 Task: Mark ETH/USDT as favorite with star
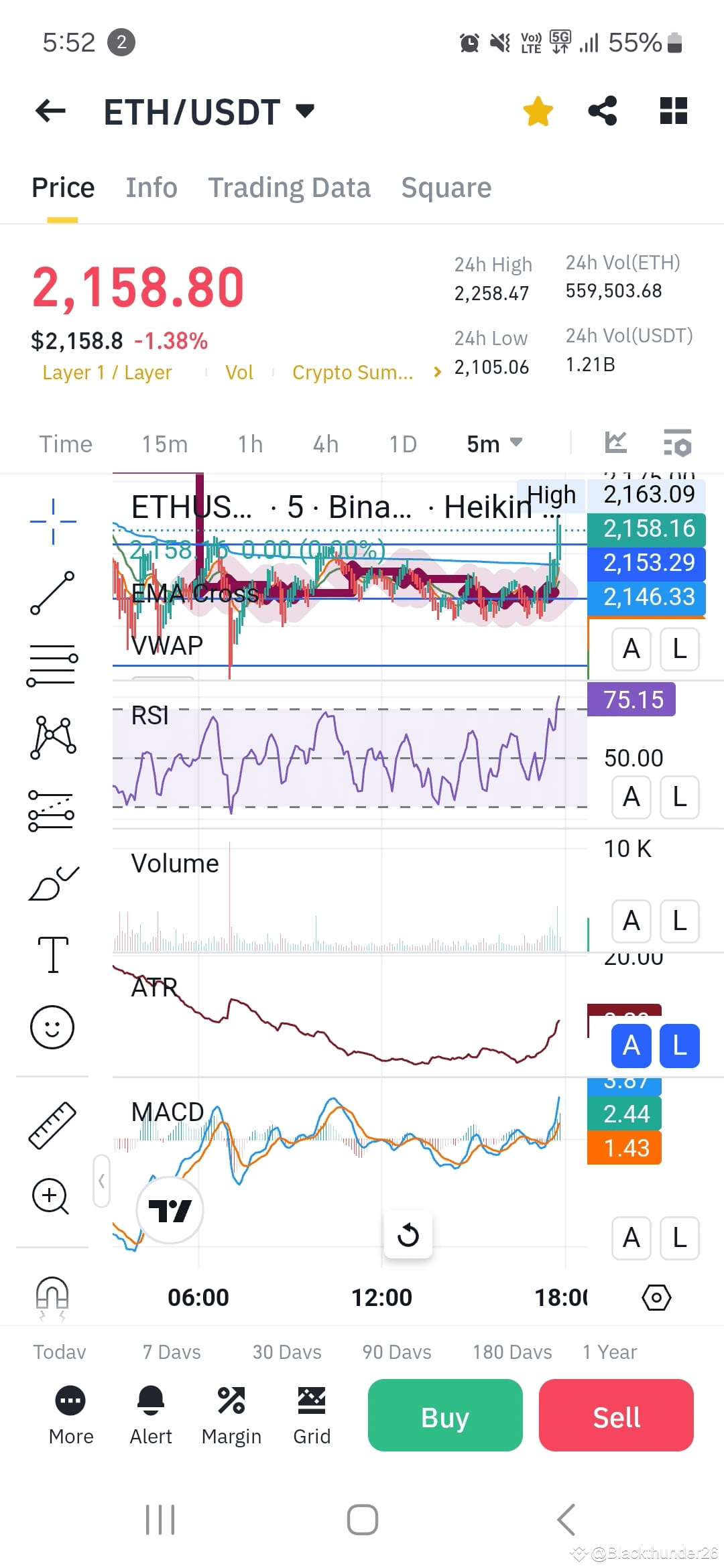(x=538, y=111)
